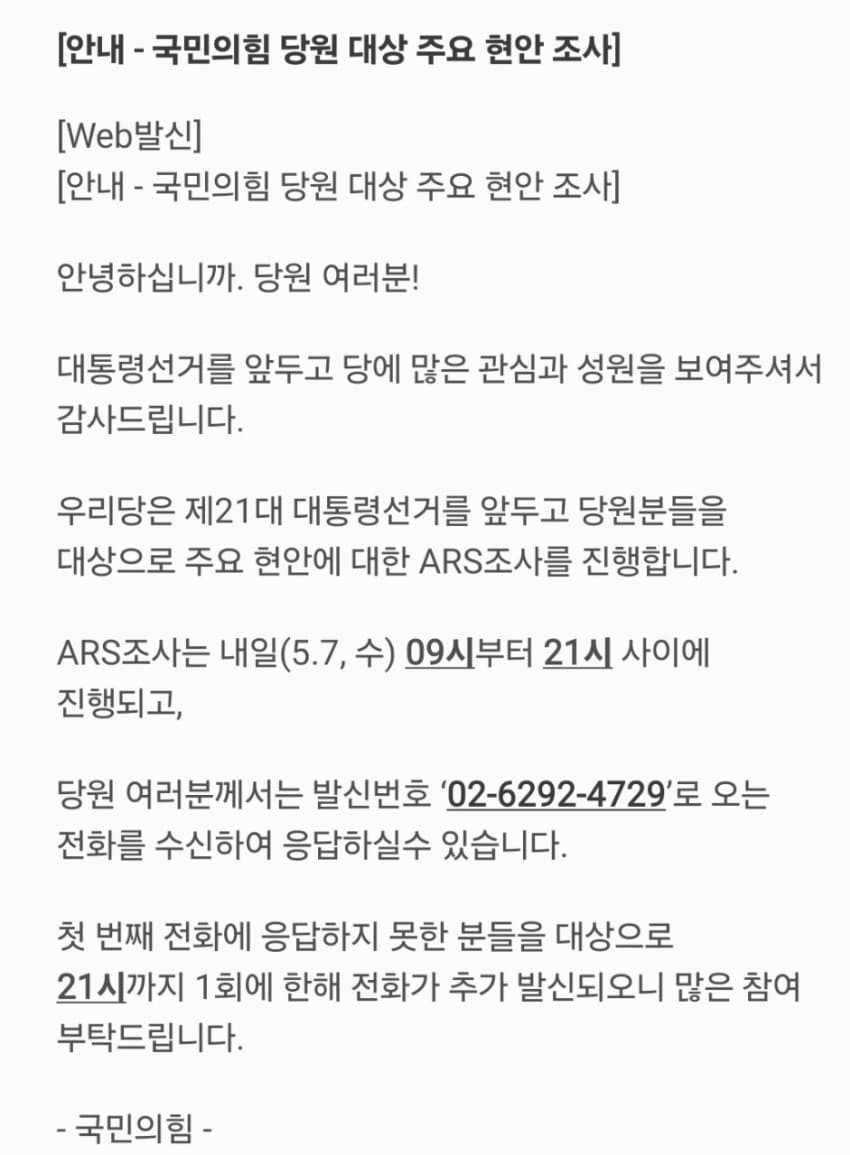Tap the 21시 link before 까지 1회에
The height and width of the screenshot is (1155, 850).
coord(90,986)
